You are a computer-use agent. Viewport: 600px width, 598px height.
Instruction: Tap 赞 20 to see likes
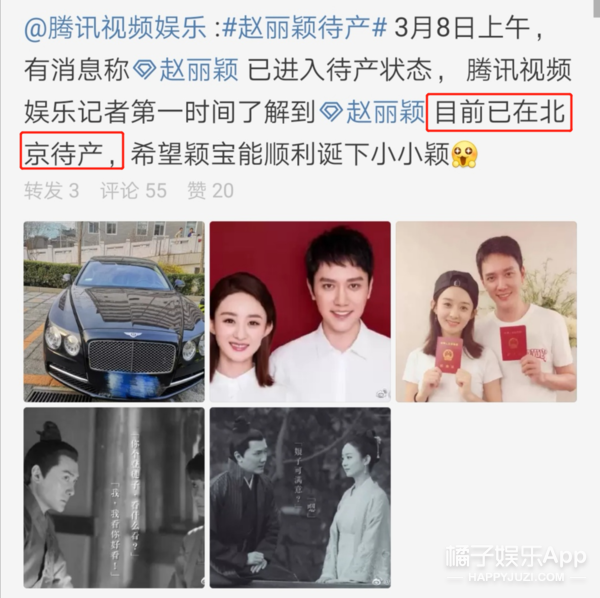(x=210, y=191)
